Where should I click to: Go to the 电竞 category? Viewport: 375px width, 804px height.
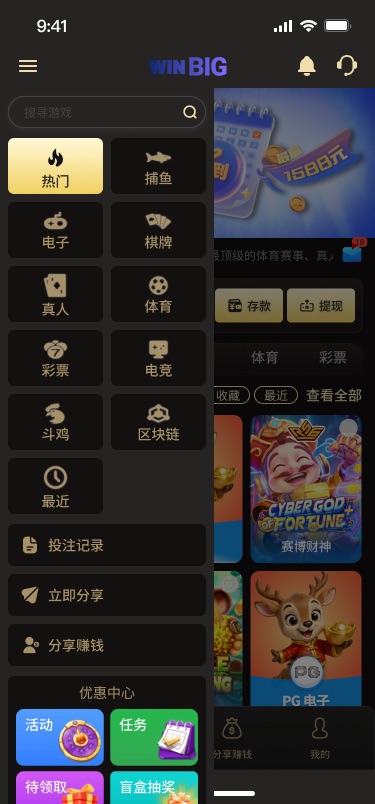pos(158,358)
